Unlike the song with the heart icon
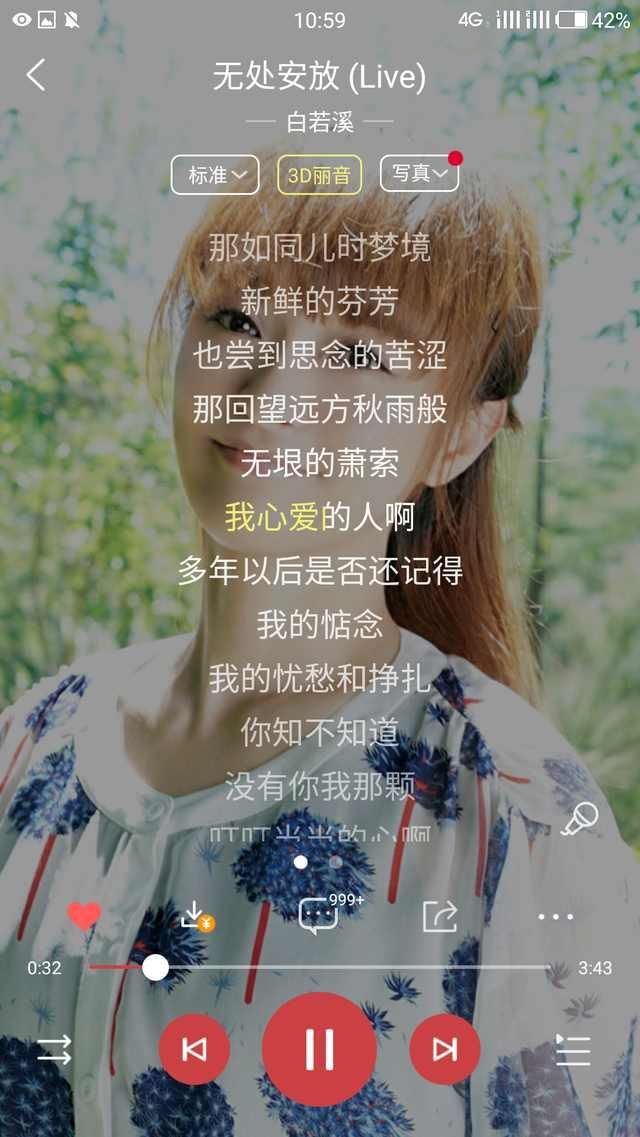The height and width of the screenshot is (1137, 640). (84, 915)
